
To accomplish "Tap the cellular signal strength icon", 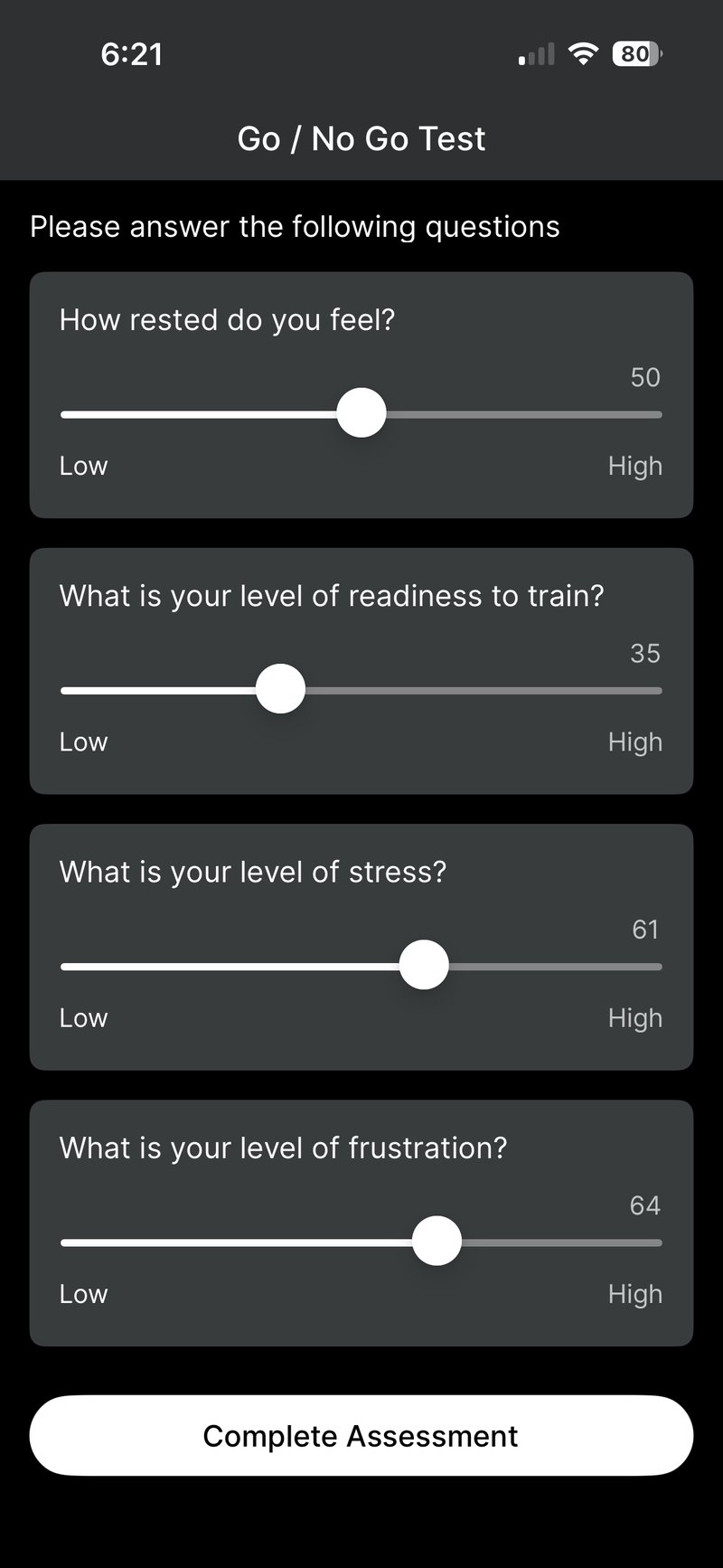I will [535, 54].
